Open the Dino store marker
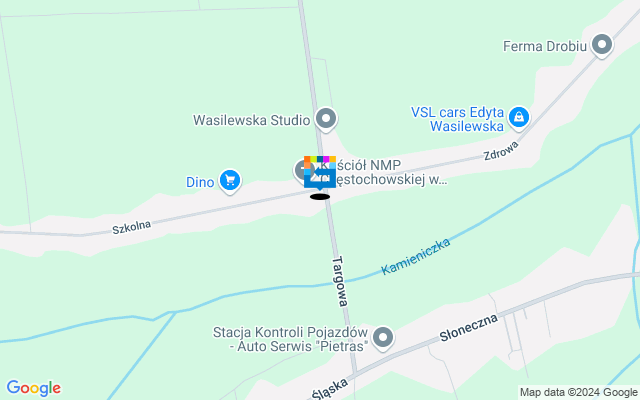 230,180
